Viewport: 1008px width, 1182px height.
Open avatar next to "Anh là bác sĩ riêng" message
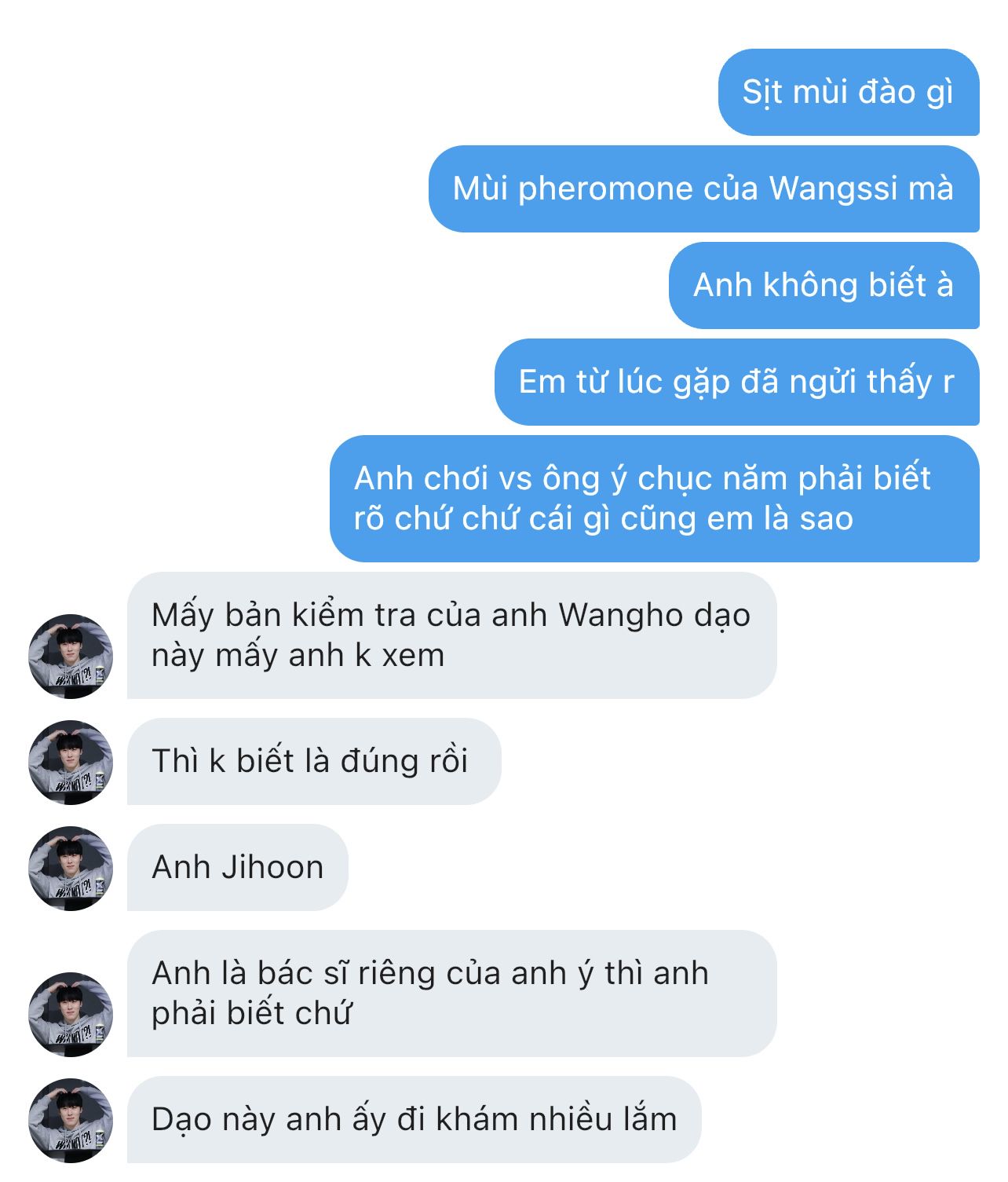71,1015
